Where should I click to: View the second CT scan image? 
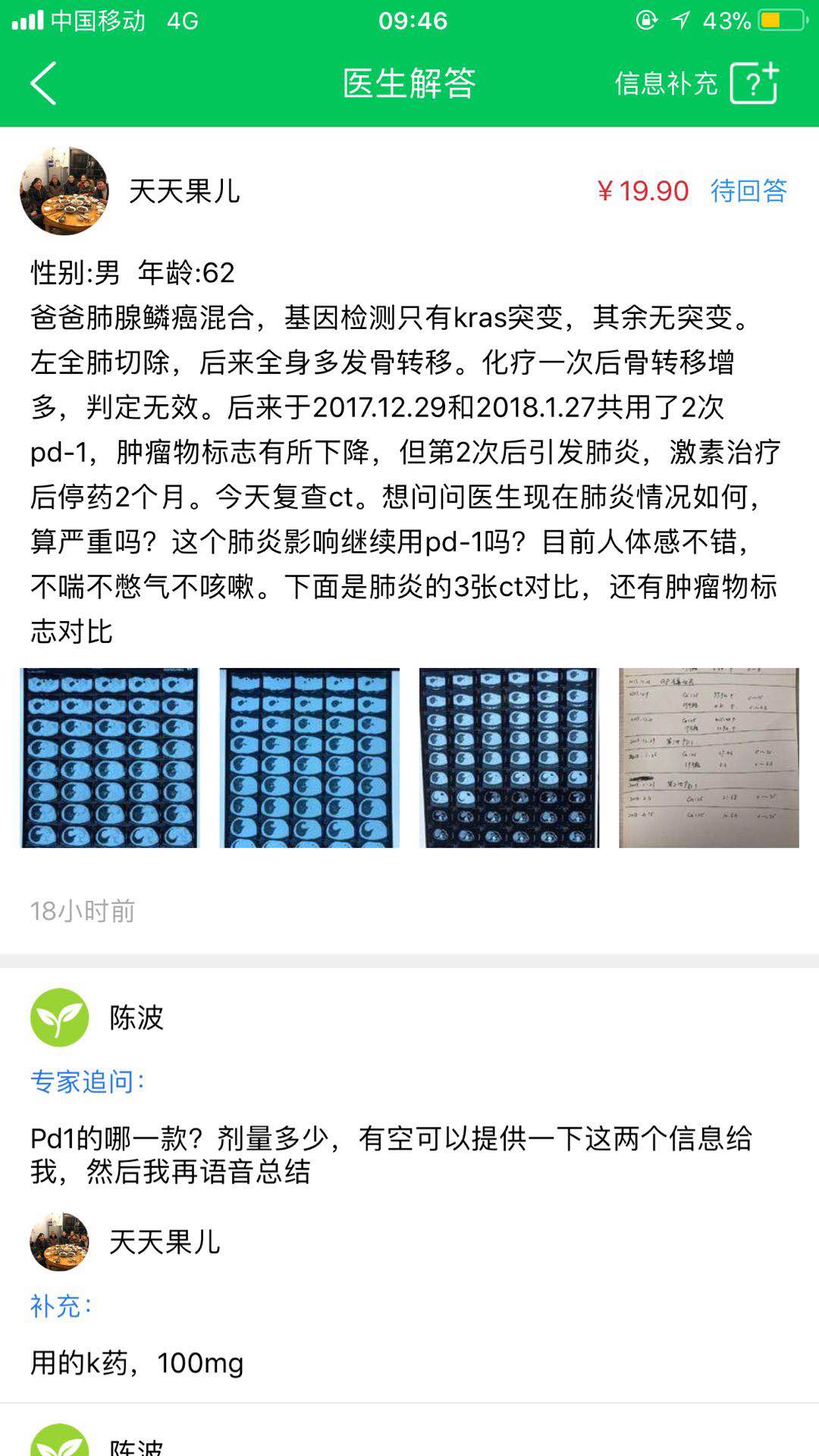(309, 758)
